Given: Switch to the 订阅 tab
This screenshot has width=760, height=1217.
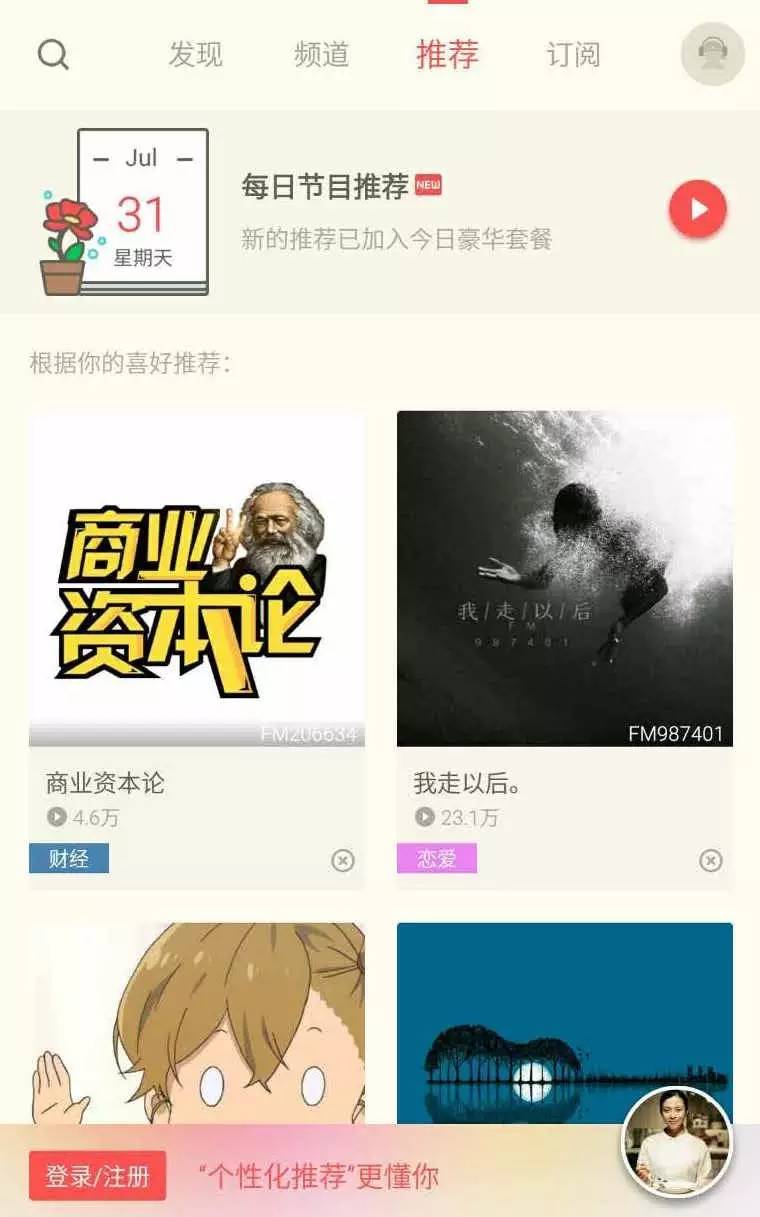Looking at the screenshot, I should [573, 54].
